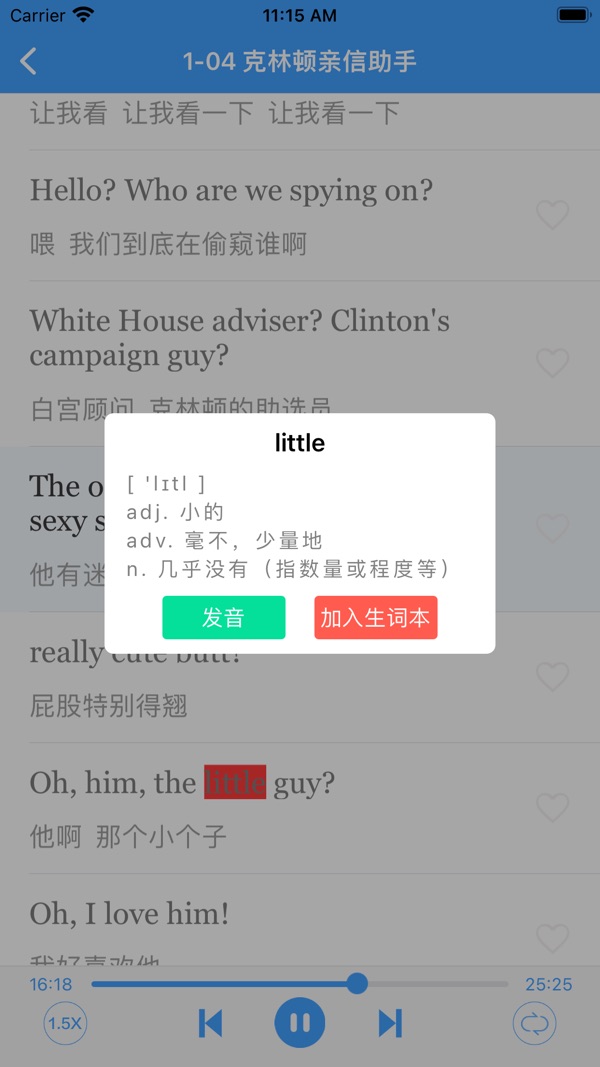Go back using the header arrow

tap(29, 61)
